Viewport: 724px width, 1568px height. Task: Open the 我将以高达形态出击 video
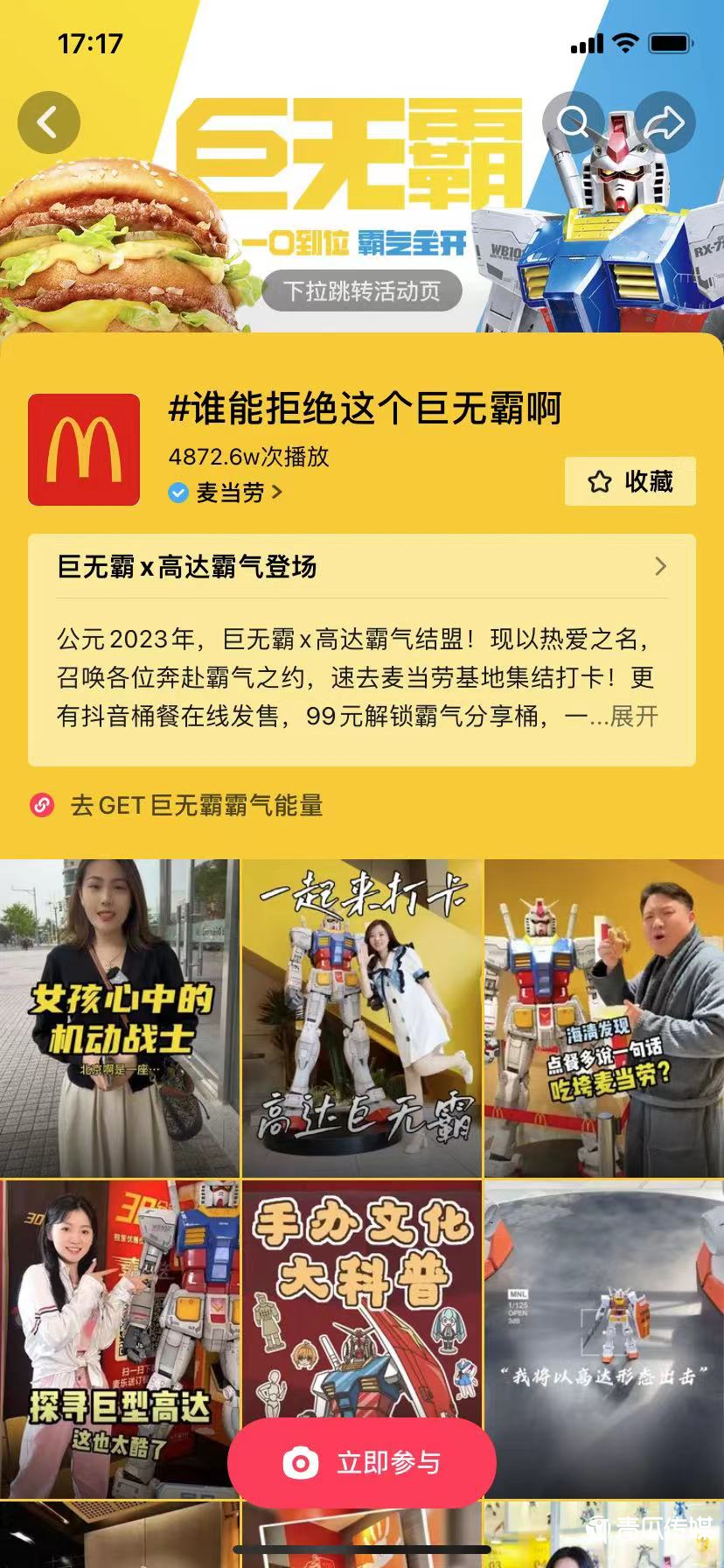coord(604,1340)
